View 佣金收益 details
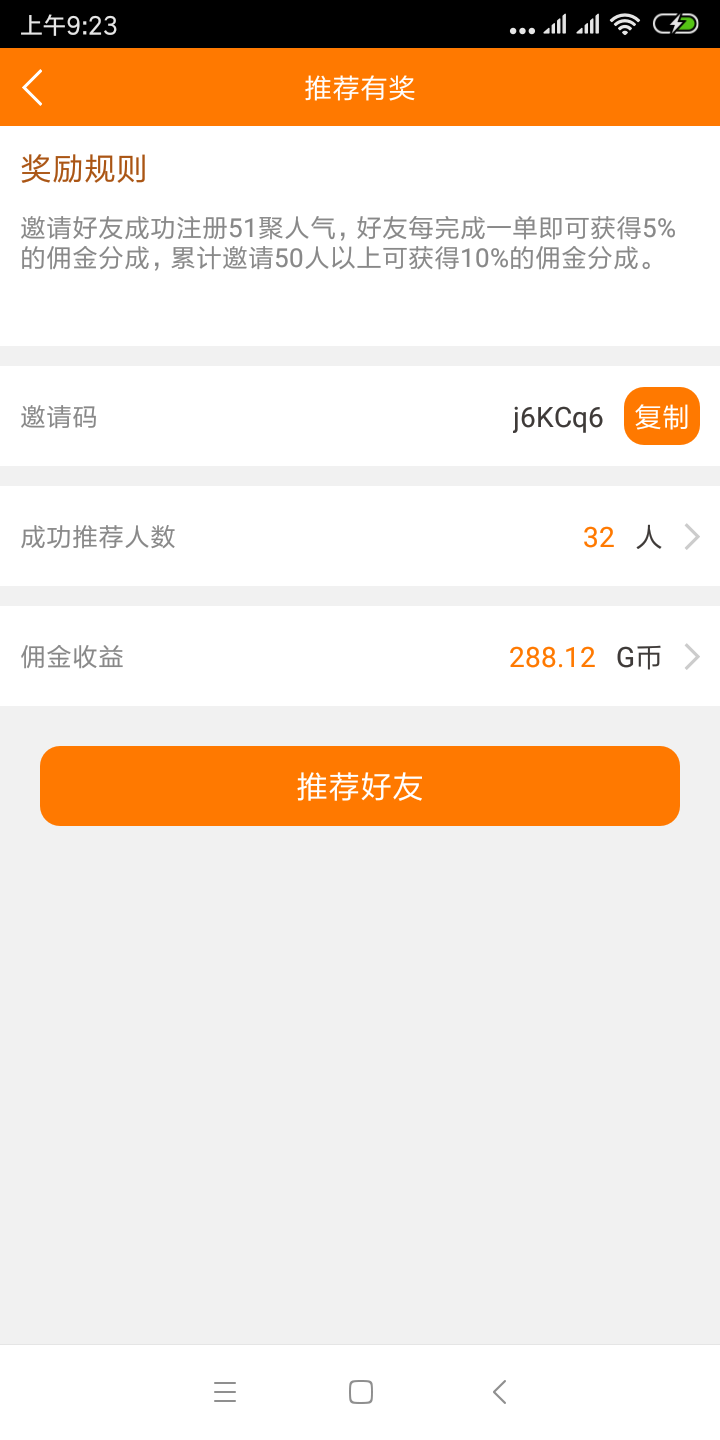Viewport: 720px width, 1440px height. point(360,657)
